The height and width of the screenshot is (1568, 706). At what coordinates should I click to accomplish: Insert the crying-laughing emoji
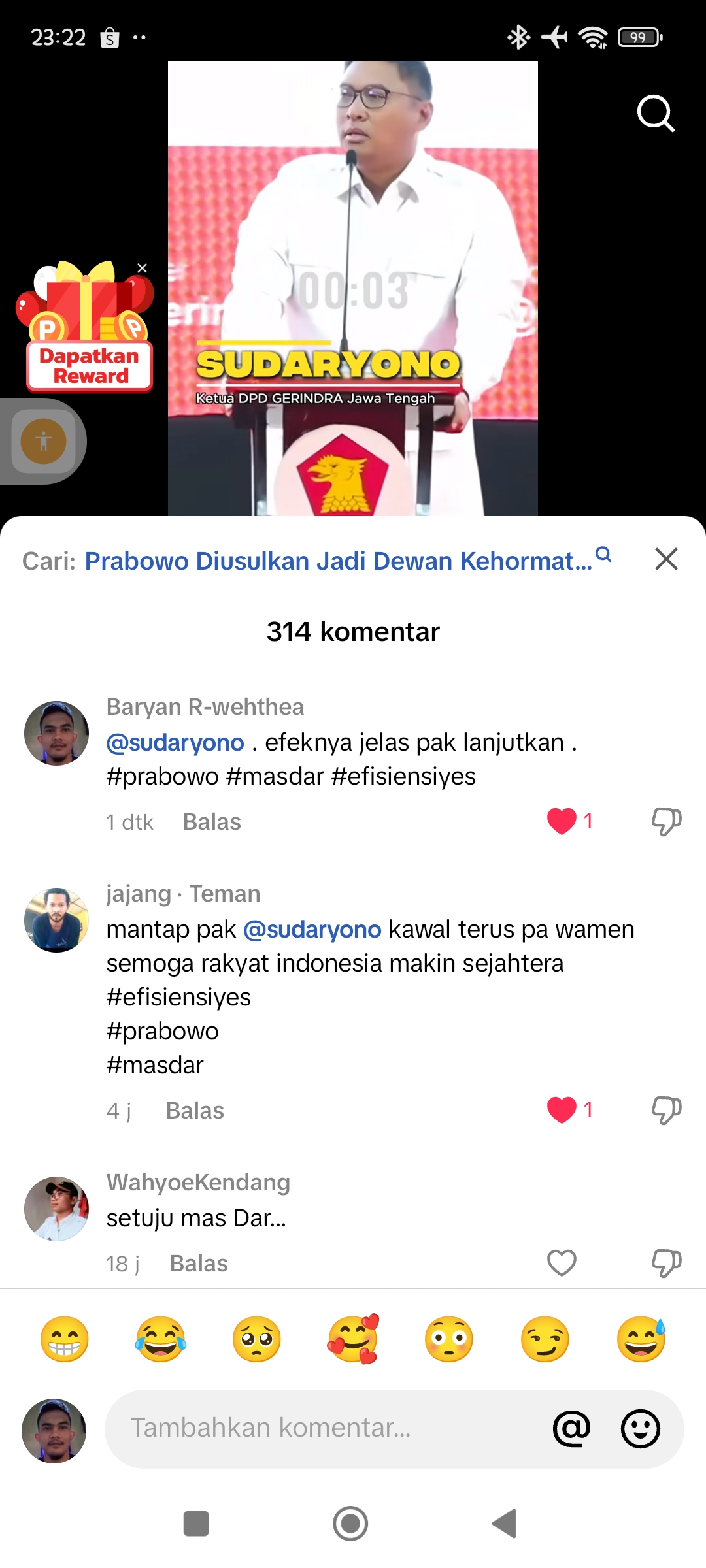[160, 1339]
